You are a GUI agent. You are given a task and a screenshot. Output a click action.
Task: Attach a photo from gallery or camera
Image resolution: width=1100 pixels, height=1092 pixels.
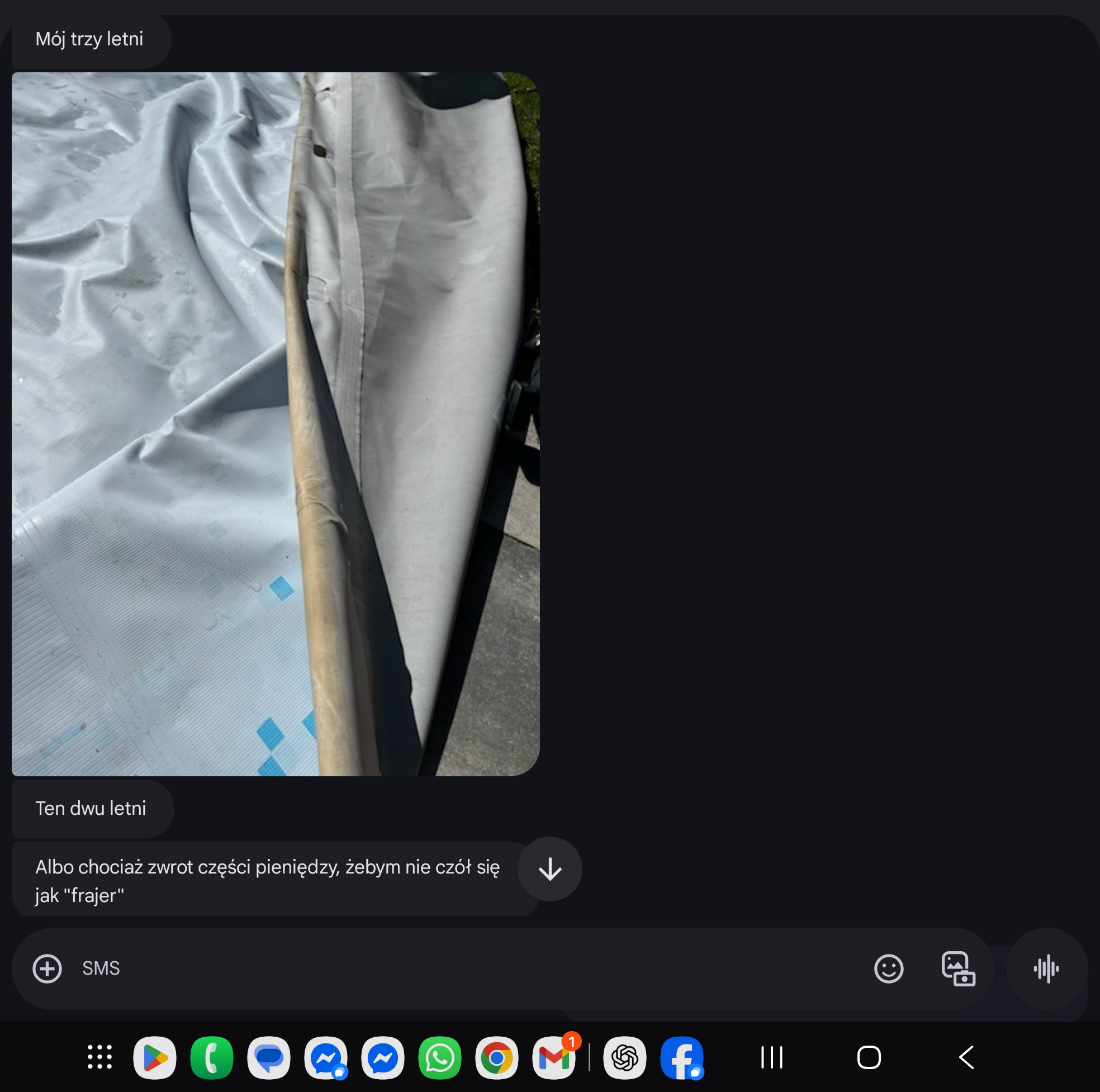click(x=957, y=968)
